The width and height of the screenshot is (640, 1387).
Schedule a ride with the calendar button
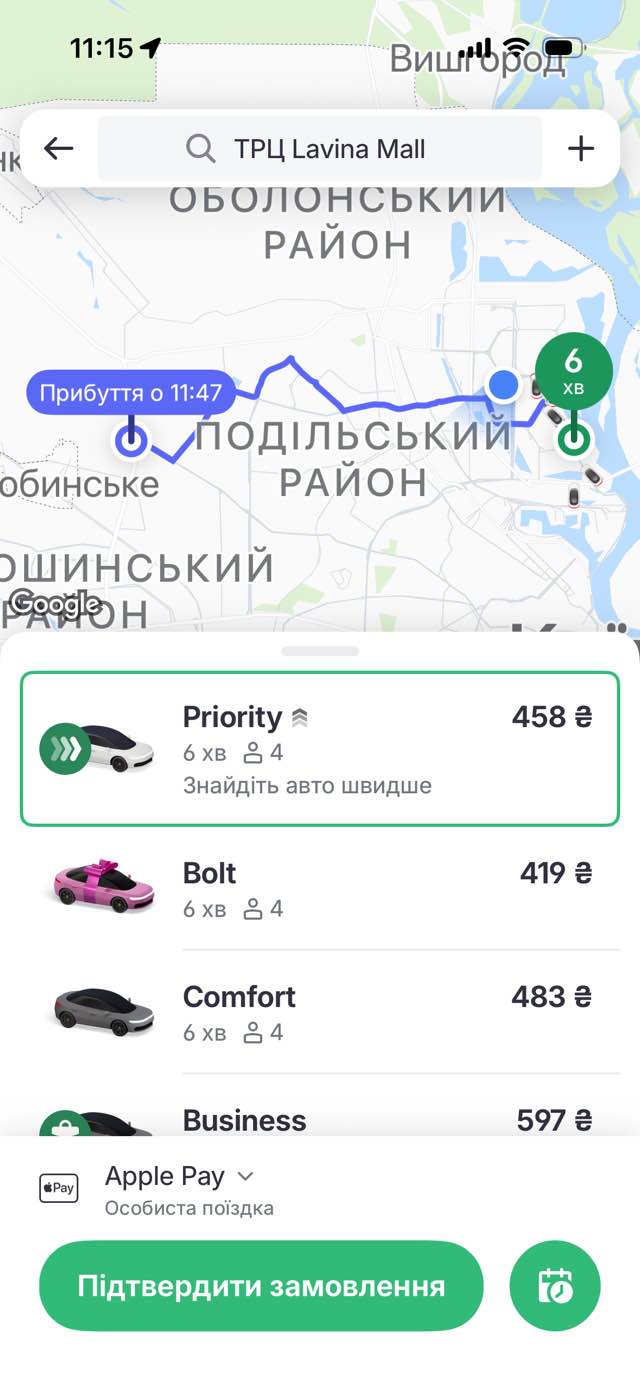[x=555, y=1286]
